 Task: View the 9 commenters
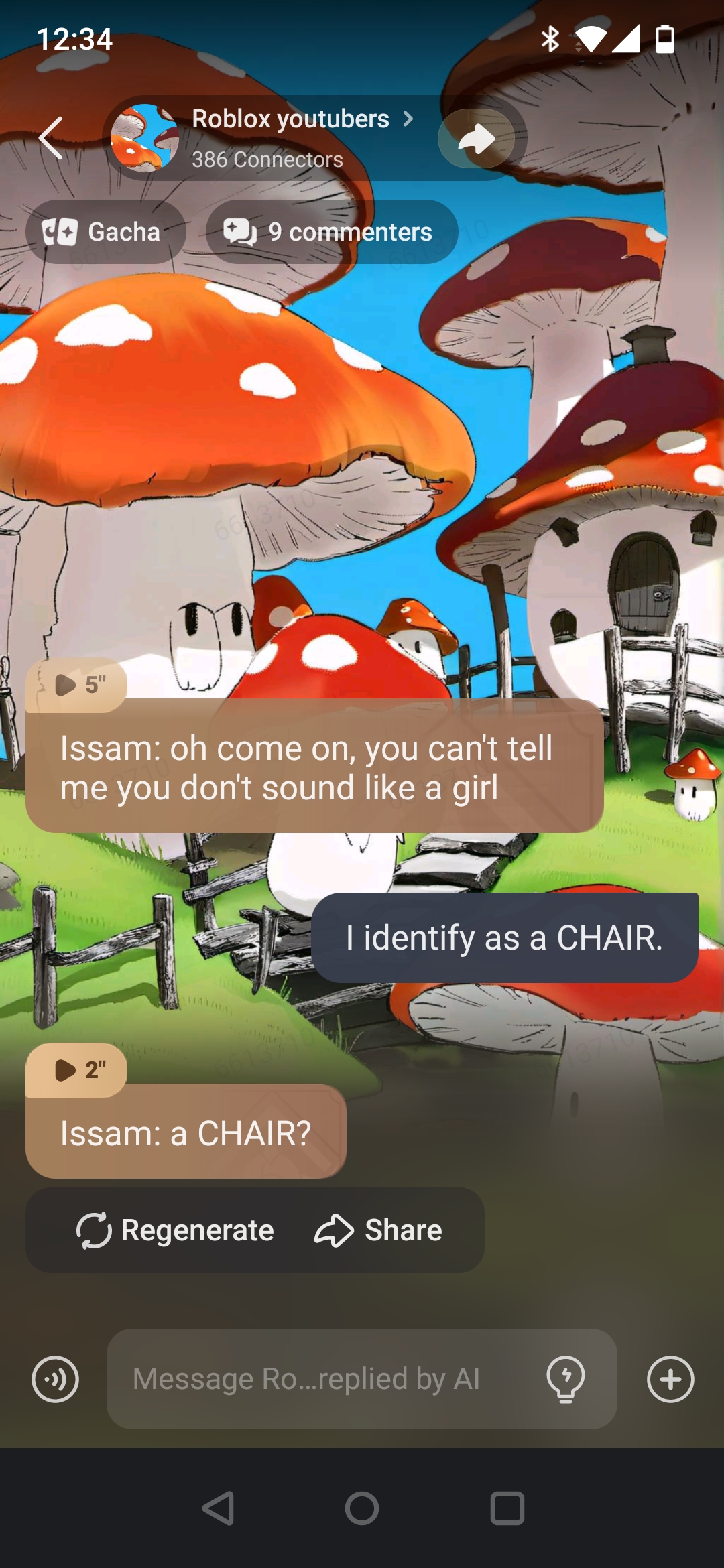point(331,232)
